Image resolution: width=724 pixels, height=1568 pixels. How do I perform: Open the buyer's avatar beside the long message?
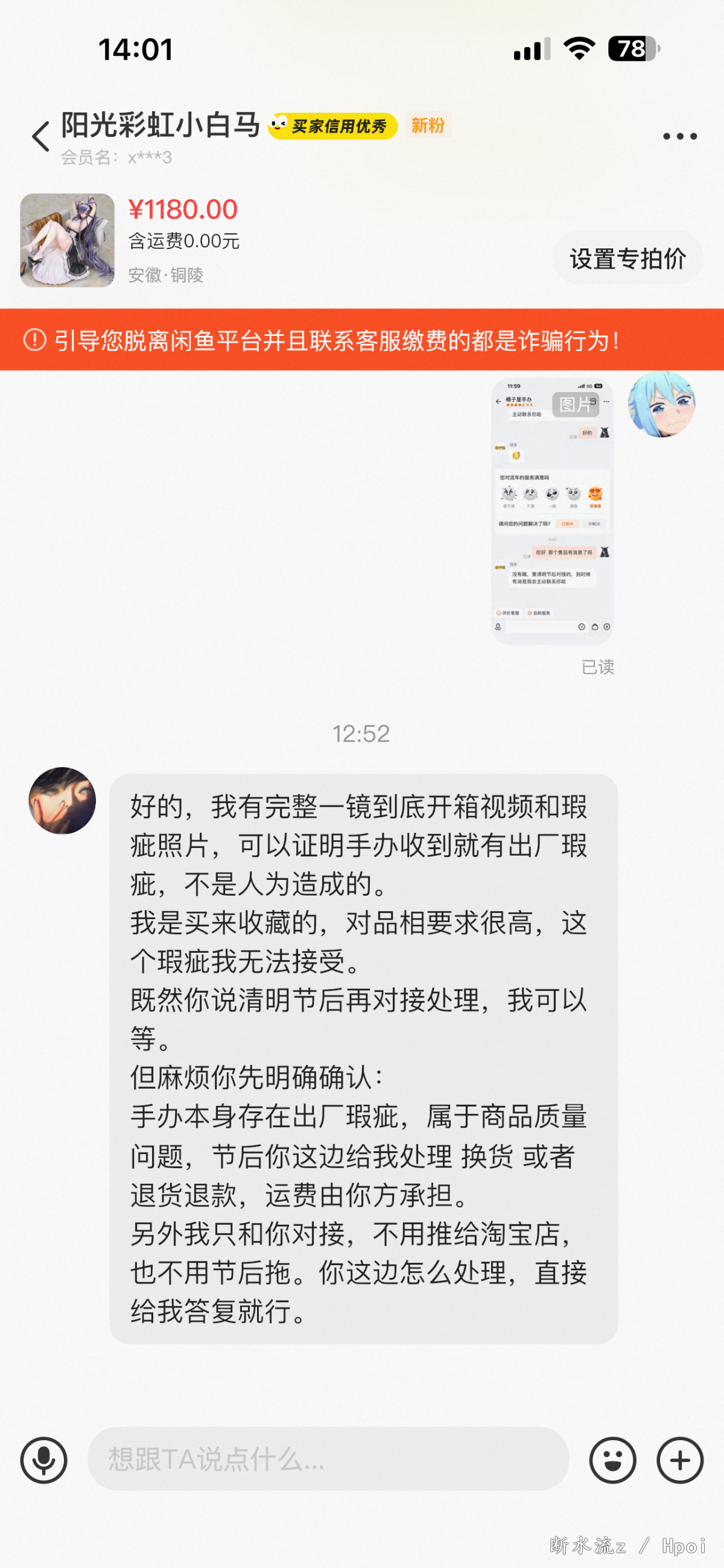click(62, 800)
